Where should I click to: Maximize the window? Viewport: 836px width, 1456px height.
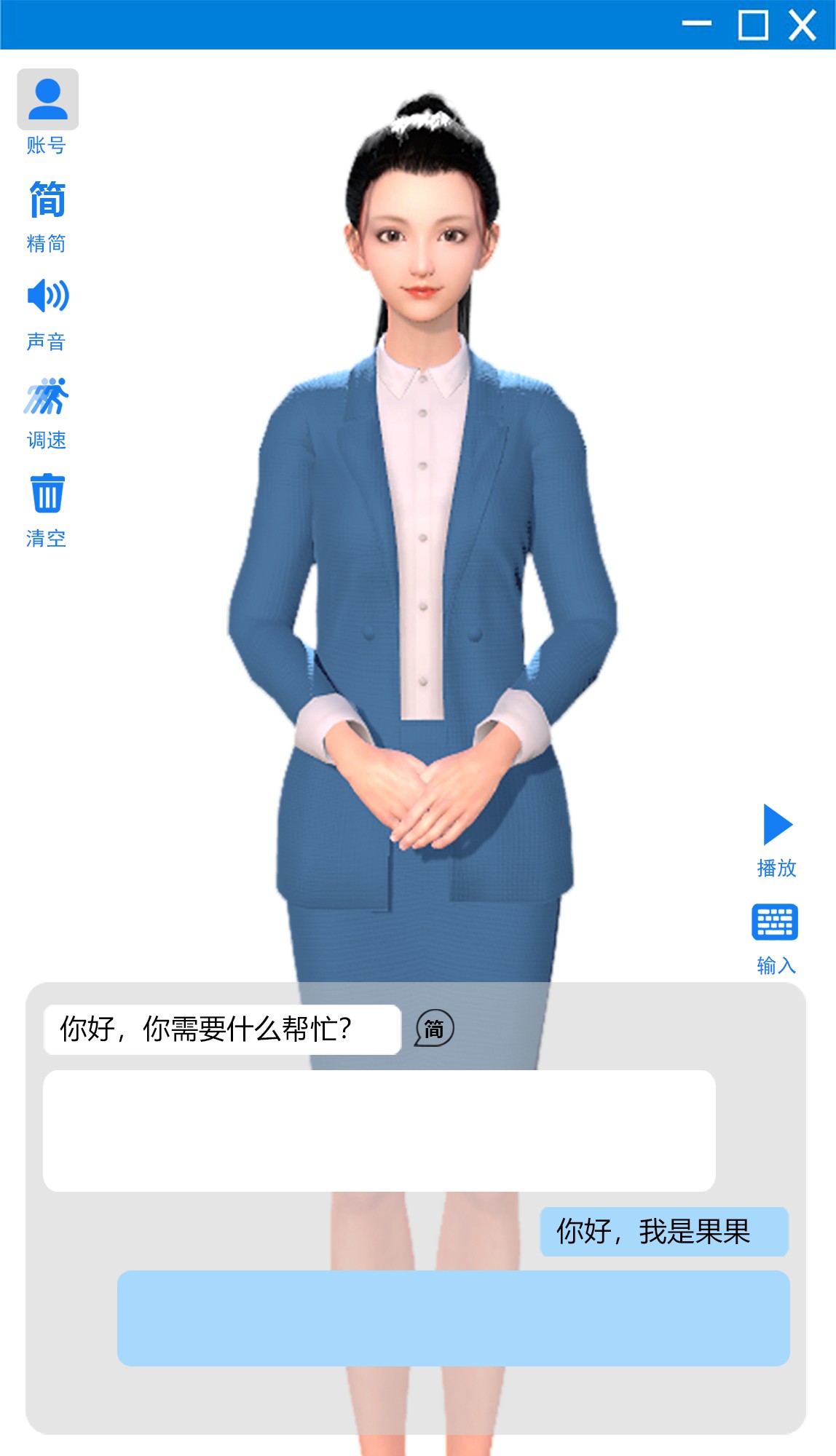point(753,25)
